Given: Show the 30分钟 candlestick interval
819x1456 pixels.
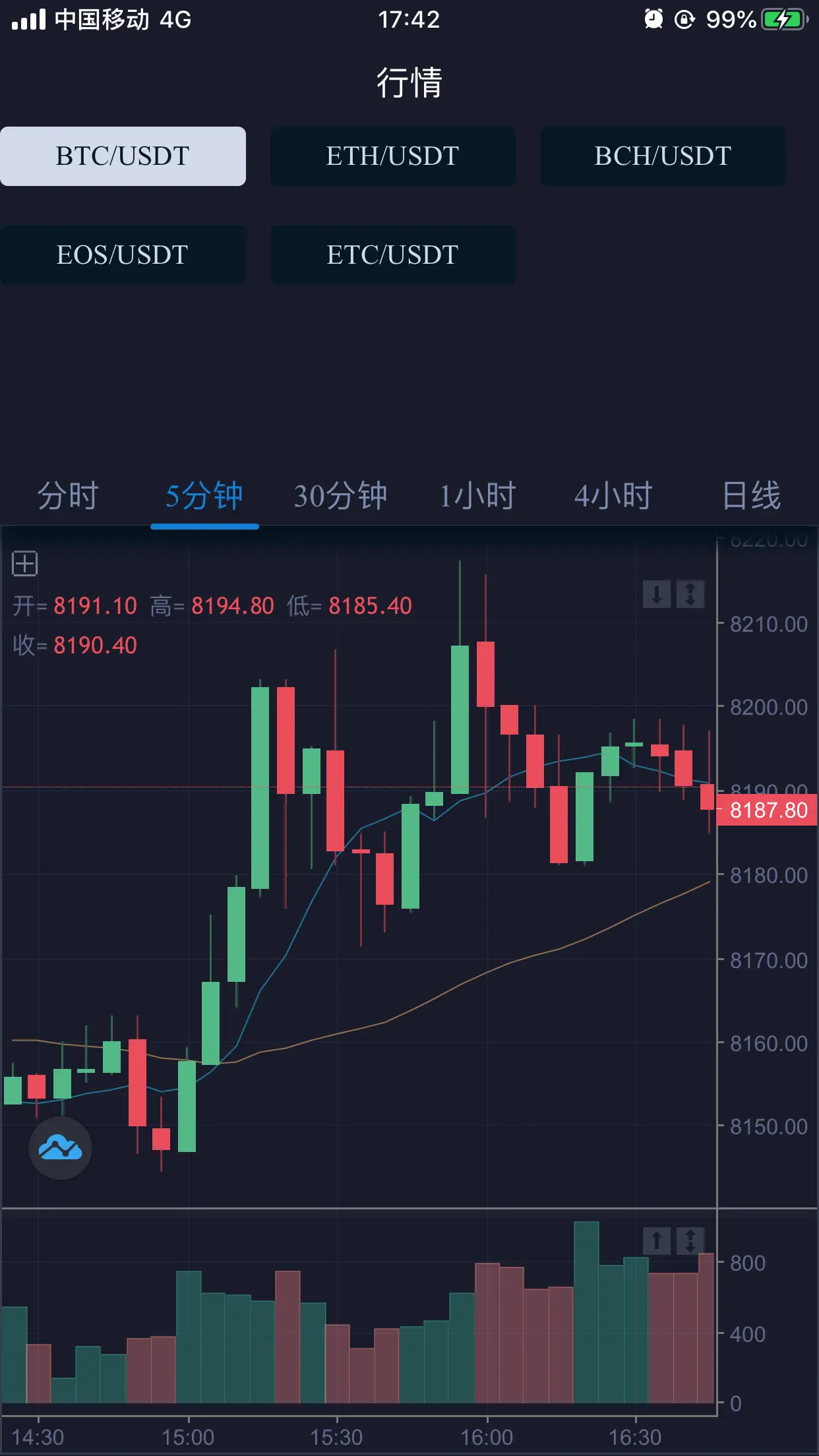Looking at the screenshot, I should [340, 496].
